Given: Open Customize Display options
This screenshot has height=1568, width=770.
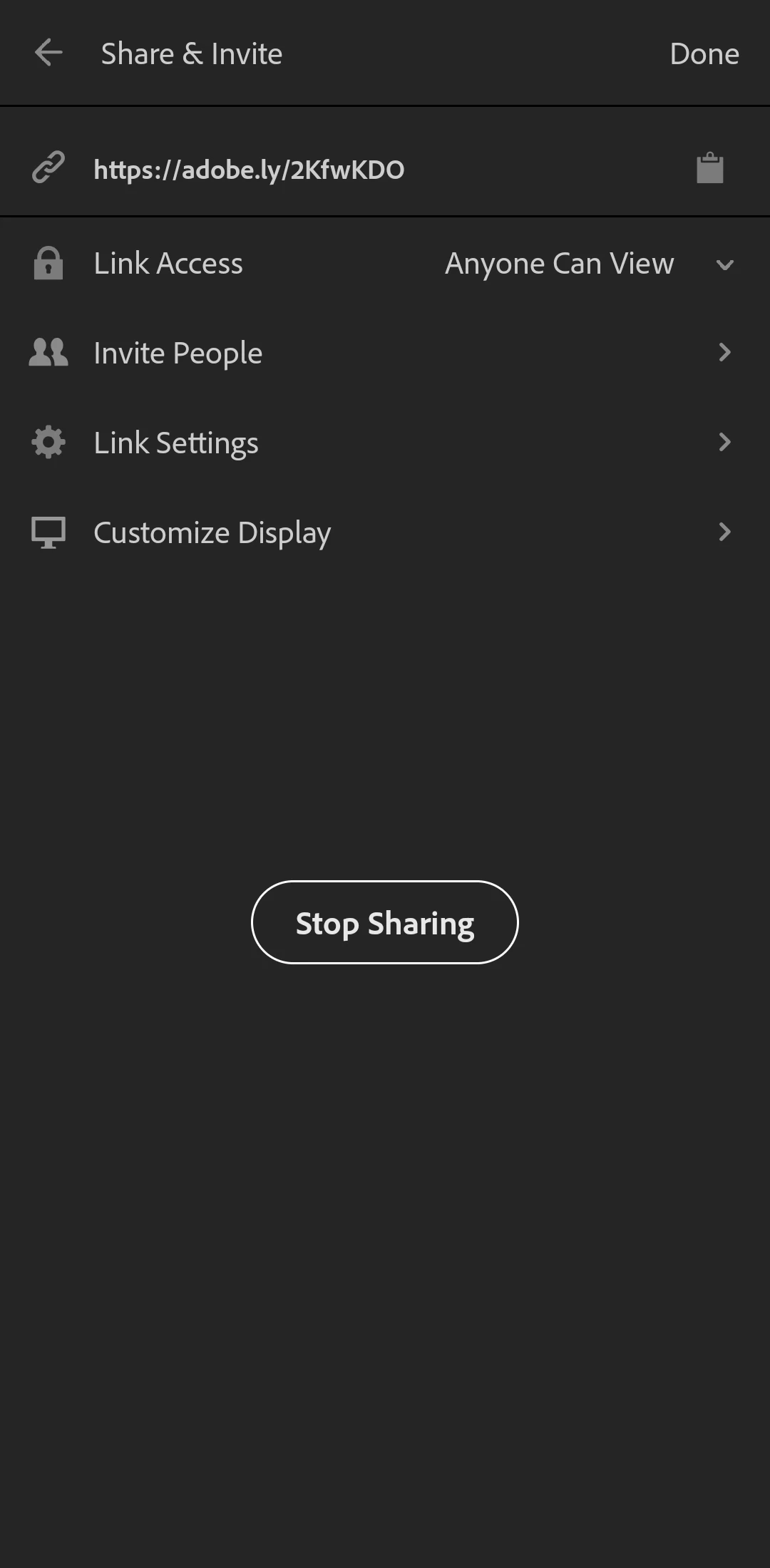Looking at the screenshot, I should pos(385,532).
